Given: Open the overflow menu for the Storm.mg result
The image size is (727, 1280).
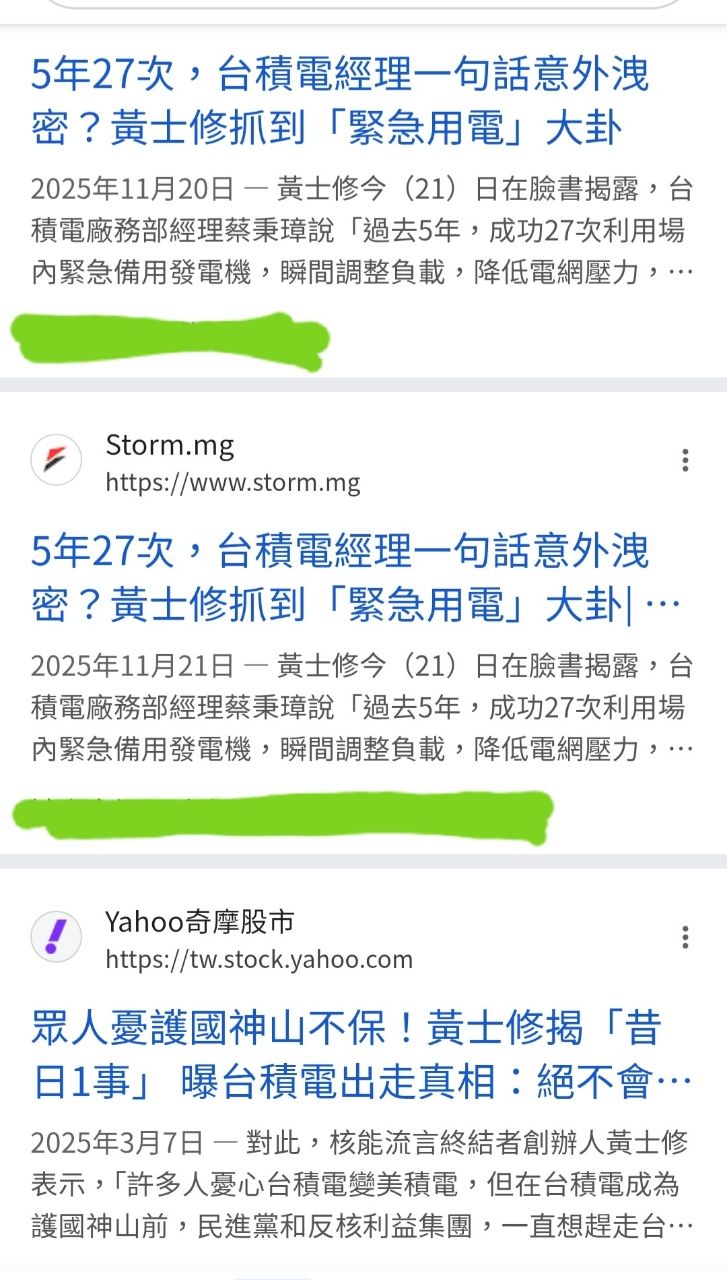Looking at the screenshot, I should click(x=685, y=460).
